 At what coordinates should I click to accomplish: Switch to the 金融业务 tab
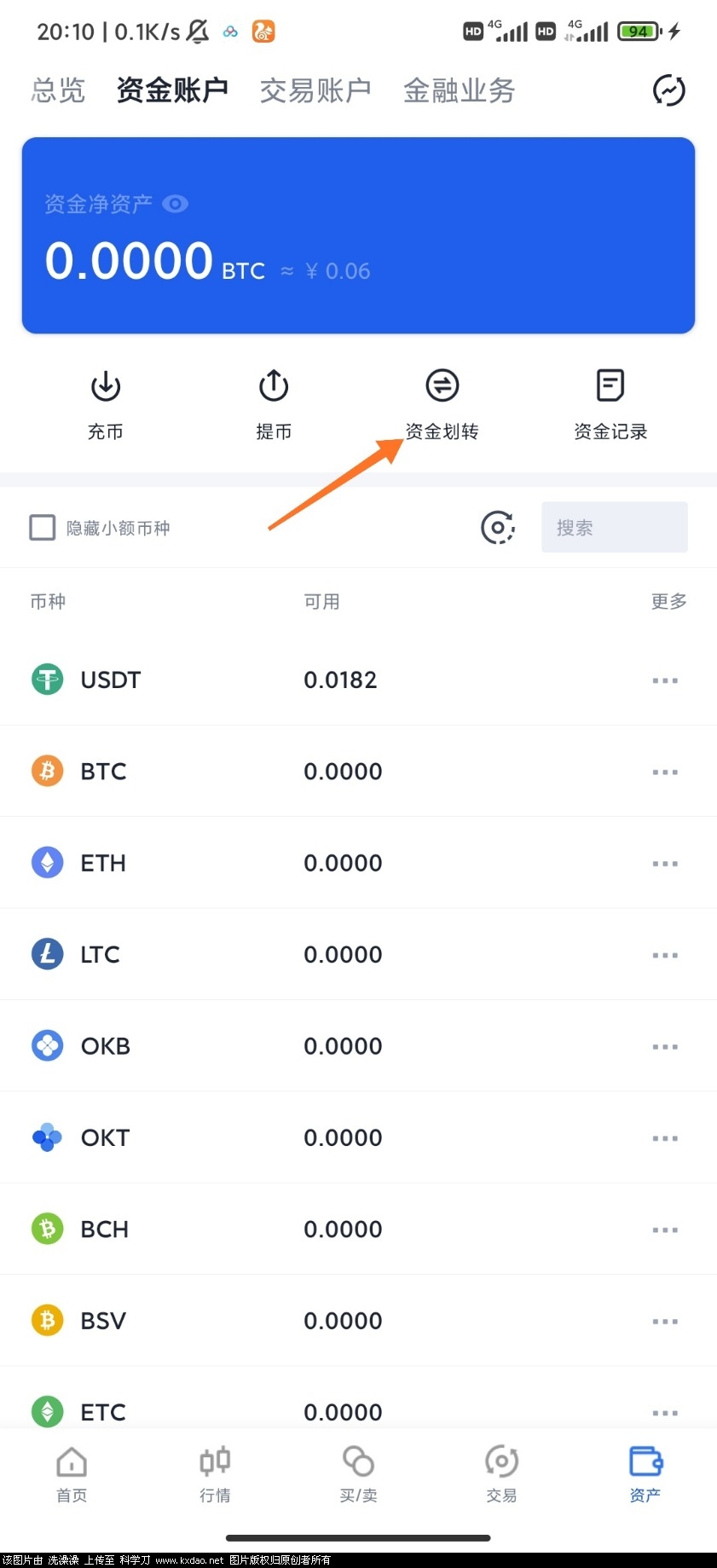[459, 90]
